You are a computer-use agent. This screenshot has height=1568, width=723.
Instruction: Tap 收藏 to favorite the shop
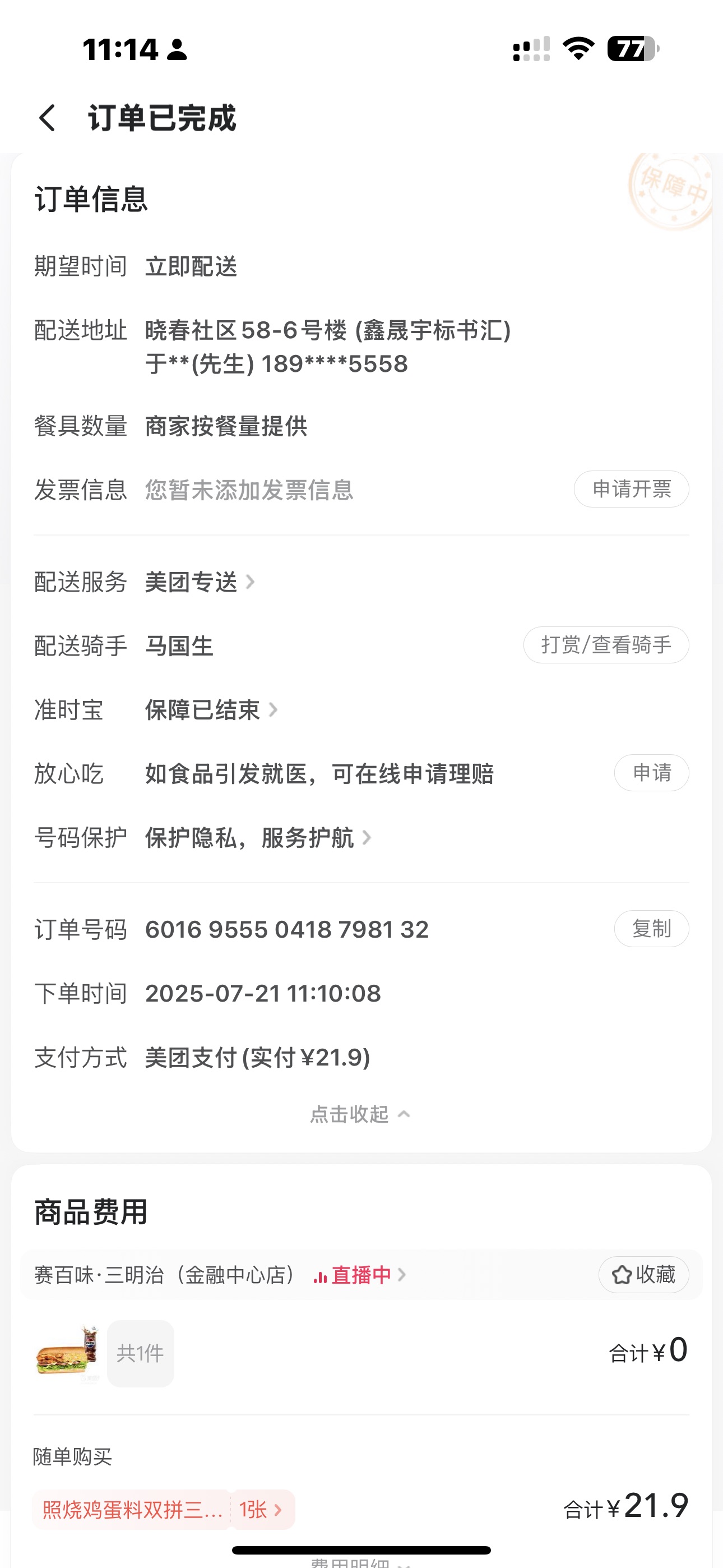coord(643,1275)
